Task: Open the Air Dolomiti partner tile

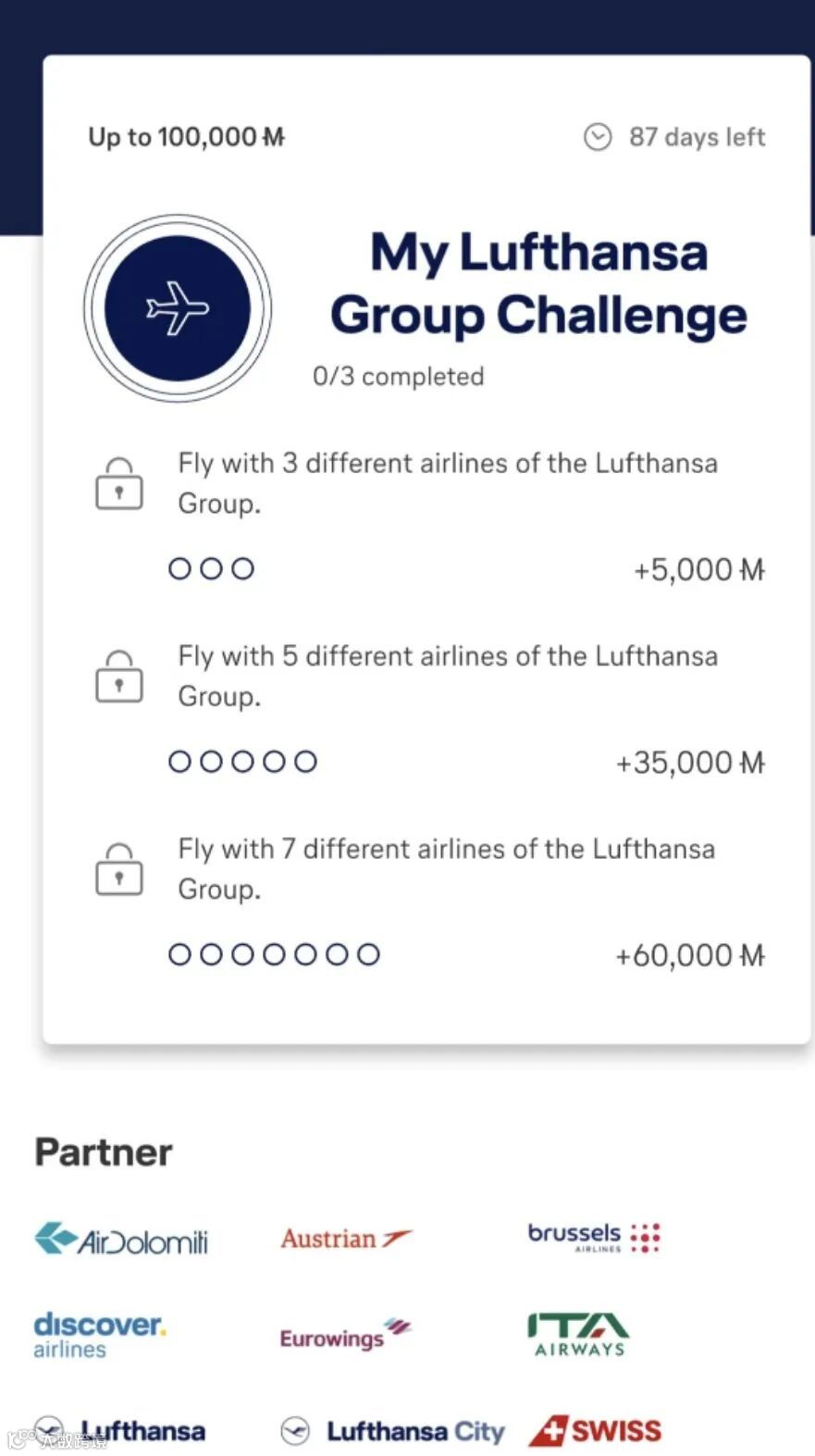Action: [x=121, y=1239]
